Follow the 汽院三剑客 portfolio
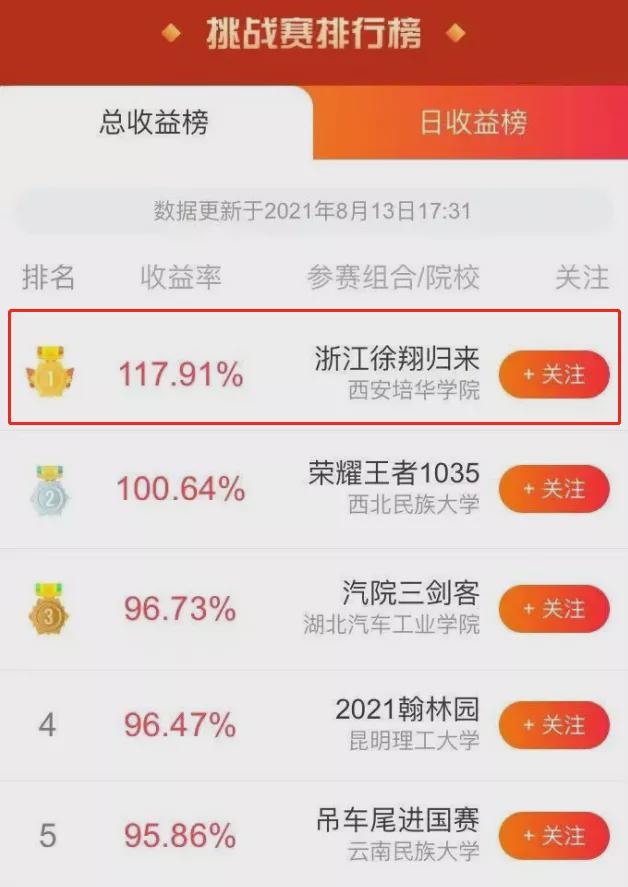The height and width of the screenshot is (887, 628). 554,608
